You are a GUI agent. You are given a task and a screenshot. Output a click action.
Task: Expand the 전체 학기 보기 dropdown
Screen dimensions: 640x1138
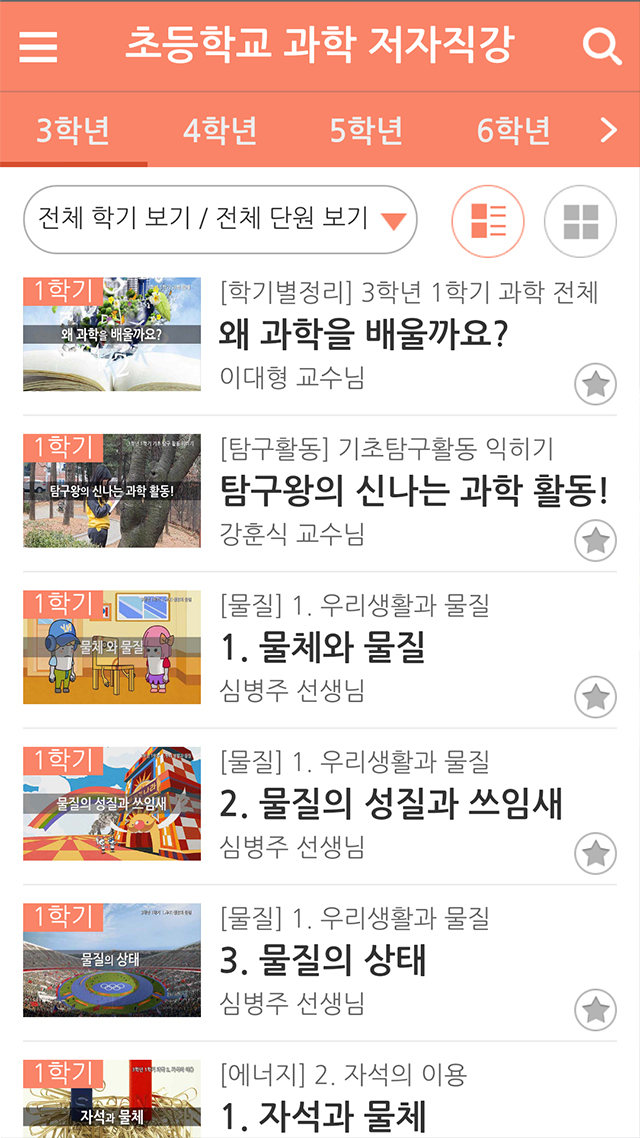coord(219,219)
